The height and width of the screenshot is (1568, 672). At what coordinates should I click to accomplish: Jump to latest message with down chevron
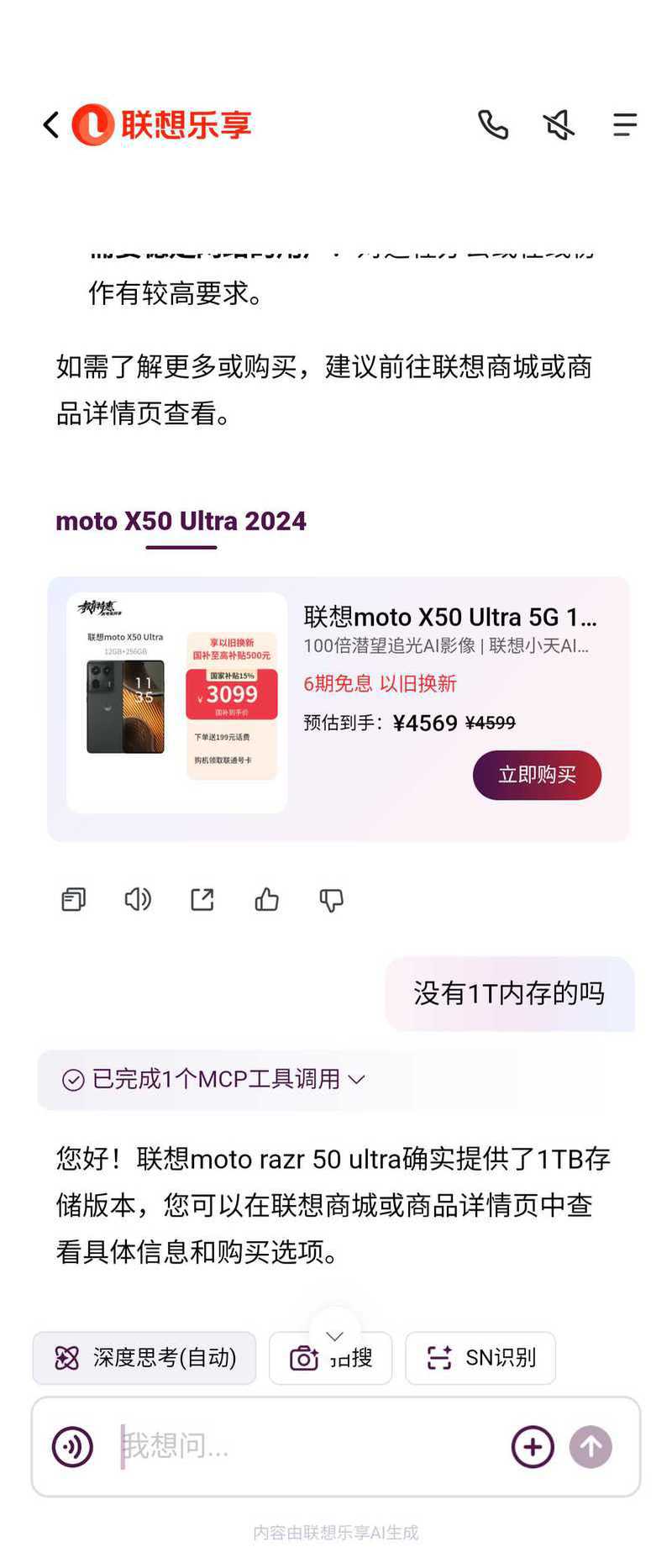(334, 1333)
